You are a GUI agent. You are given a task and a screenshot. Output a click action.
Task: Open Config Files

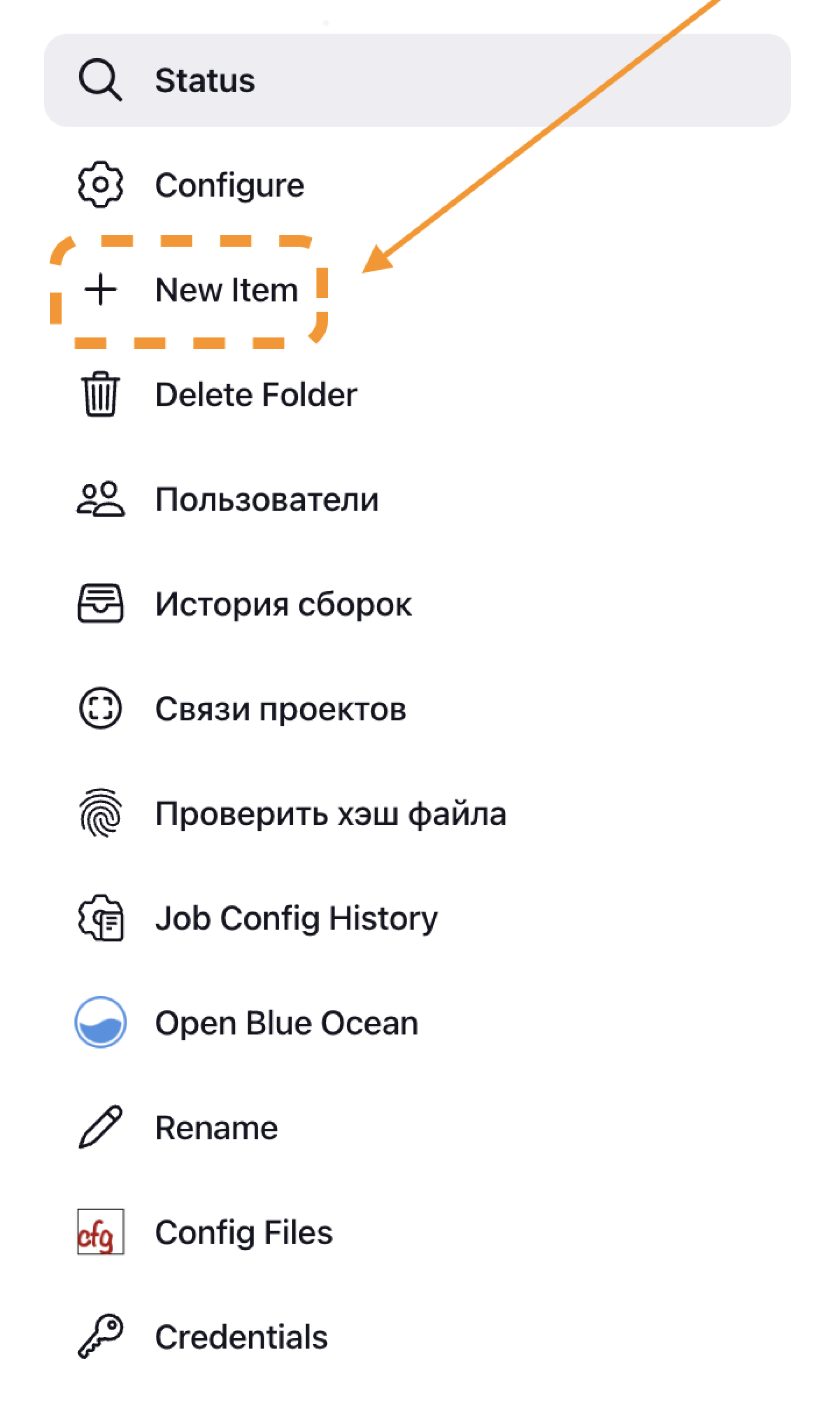pos(243,1233)
